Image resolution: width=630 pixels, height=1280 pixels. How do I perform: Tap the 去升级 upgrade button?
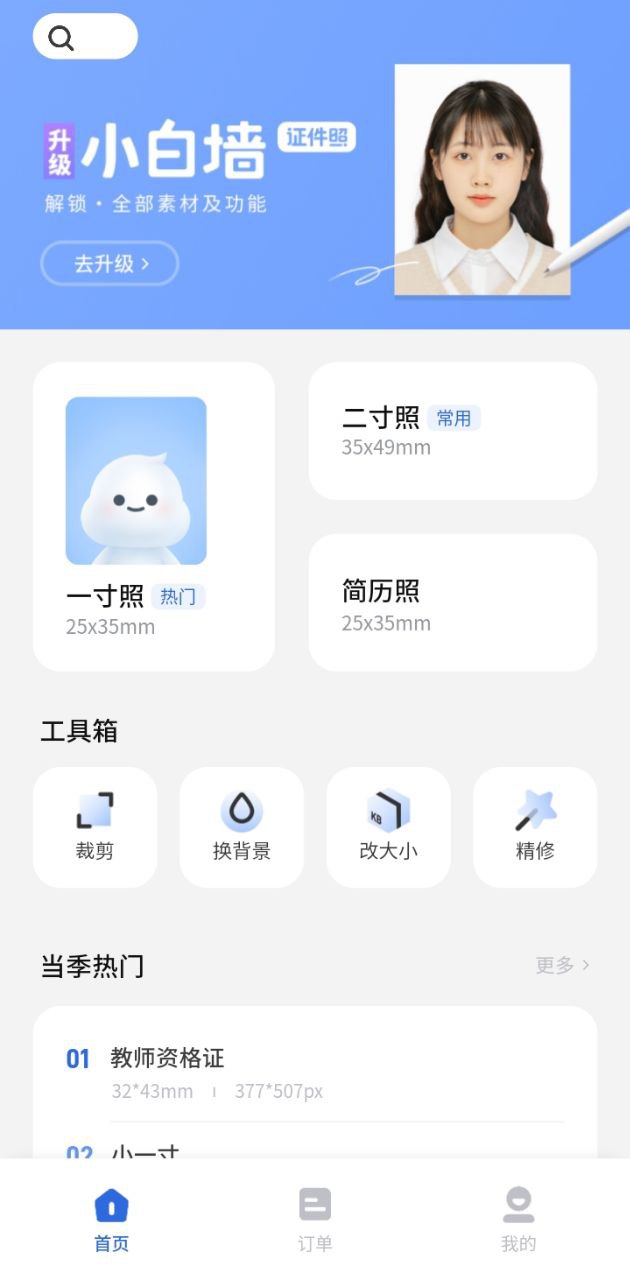[110, 264]
